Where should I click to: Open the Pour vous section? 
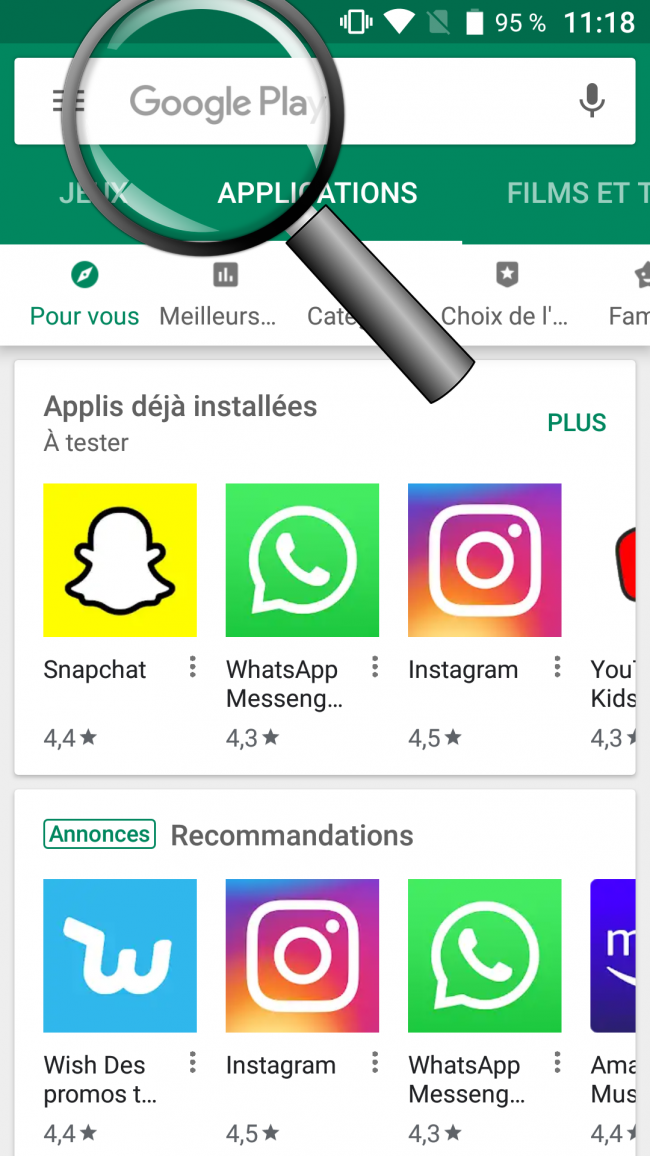click(x=85, y=294)
